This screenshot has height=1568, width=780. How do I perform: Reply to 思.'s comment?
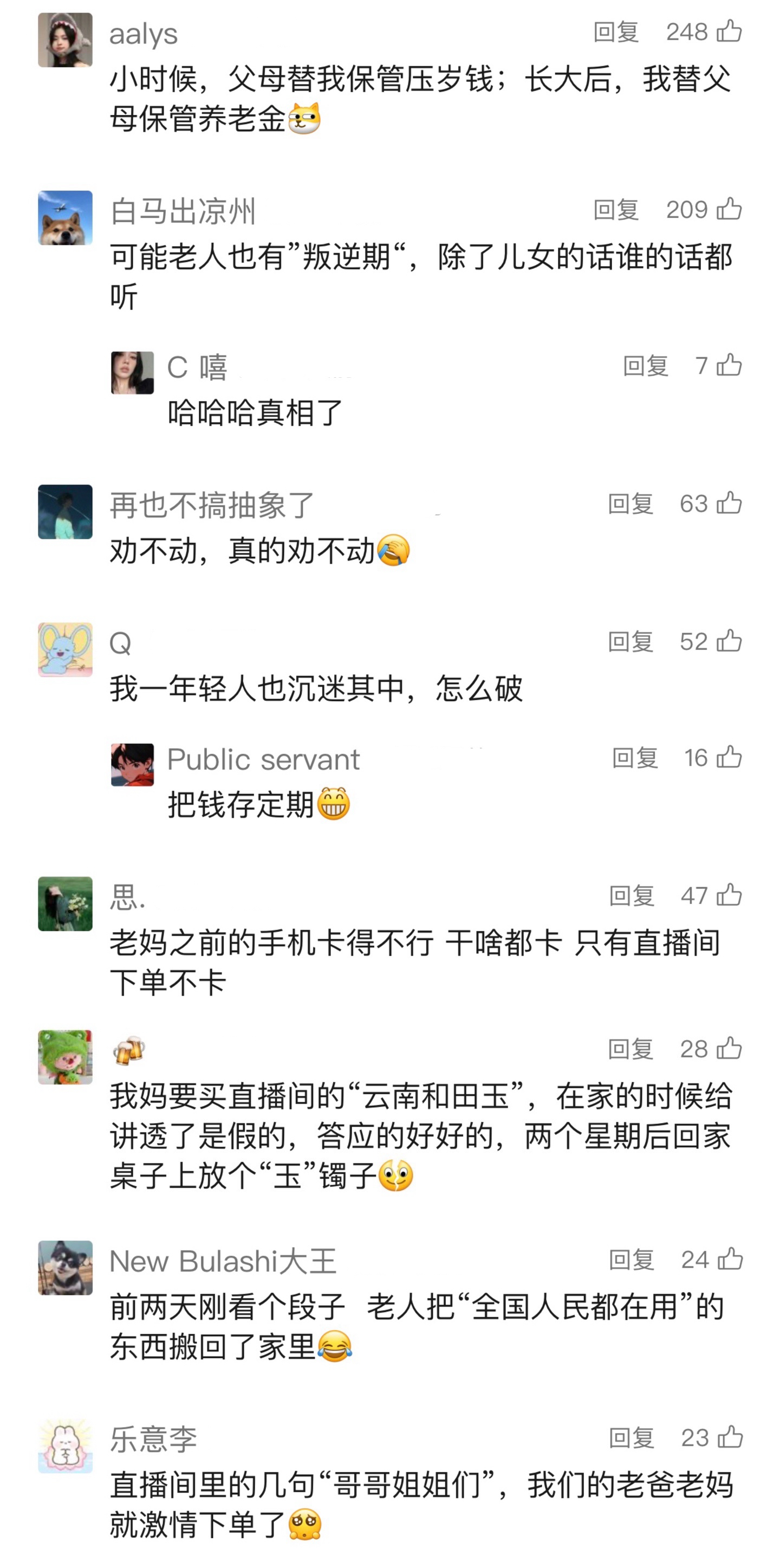632,896
